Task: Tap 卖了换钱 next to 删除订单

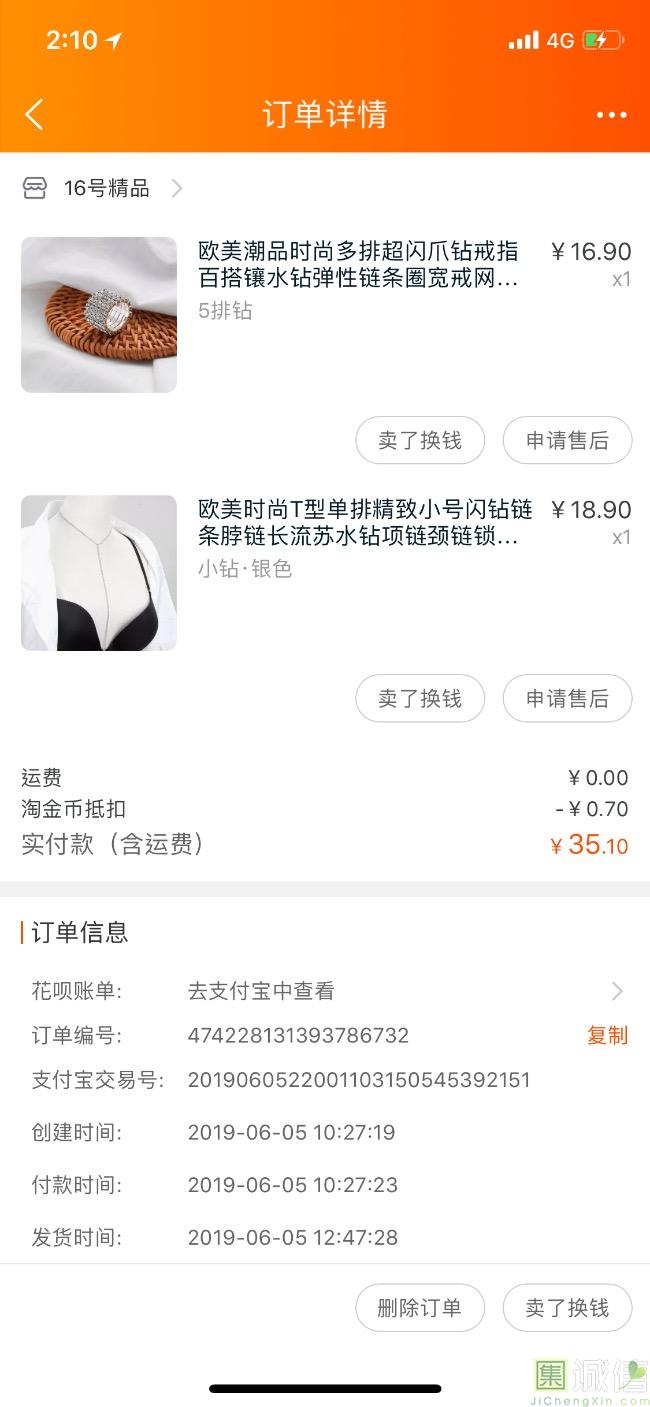Action: (567, 1308)
